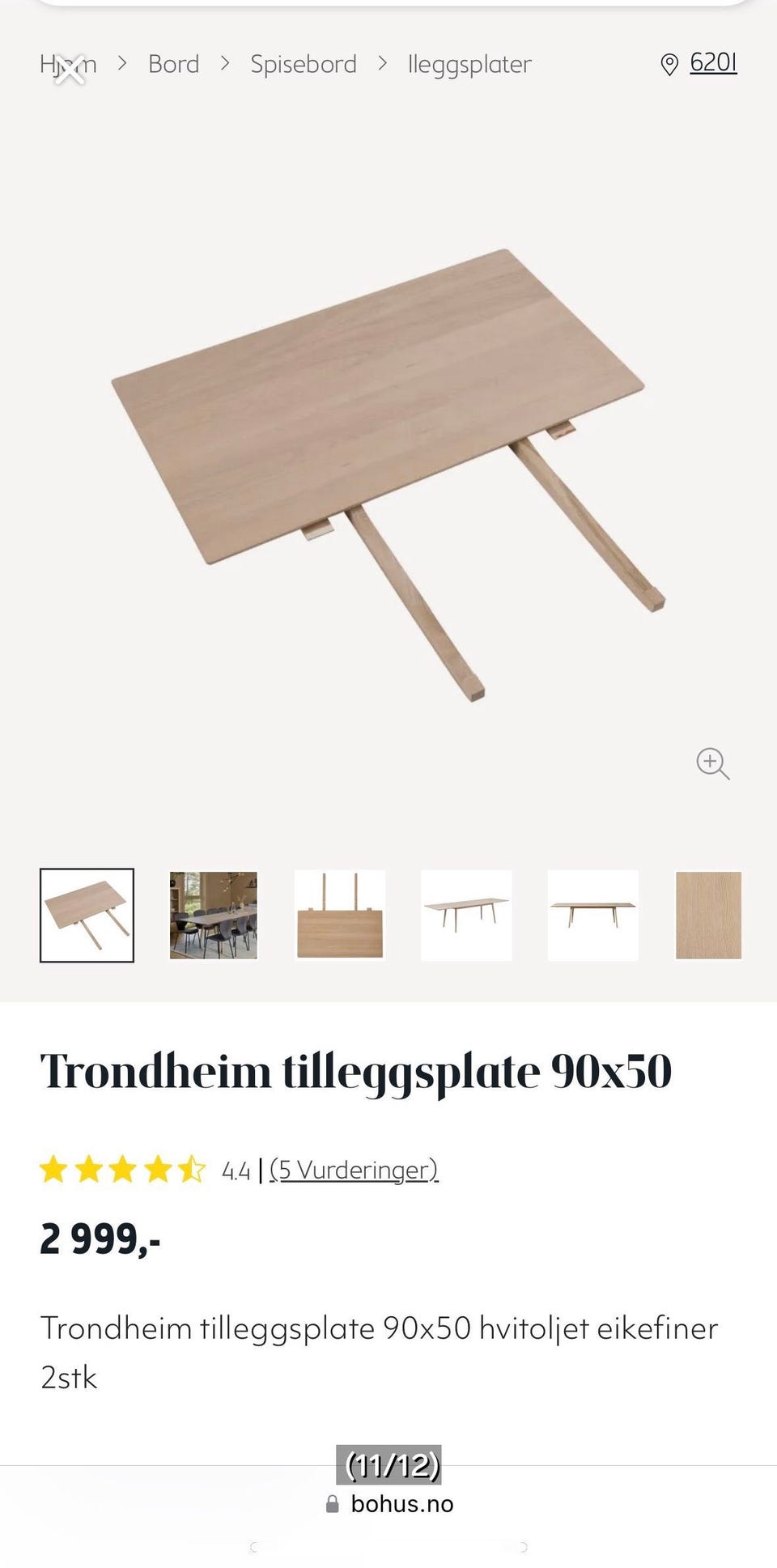Select the half-filled fifth rating star
This screenshot has height=1568, width=777.
[193, 1169]
